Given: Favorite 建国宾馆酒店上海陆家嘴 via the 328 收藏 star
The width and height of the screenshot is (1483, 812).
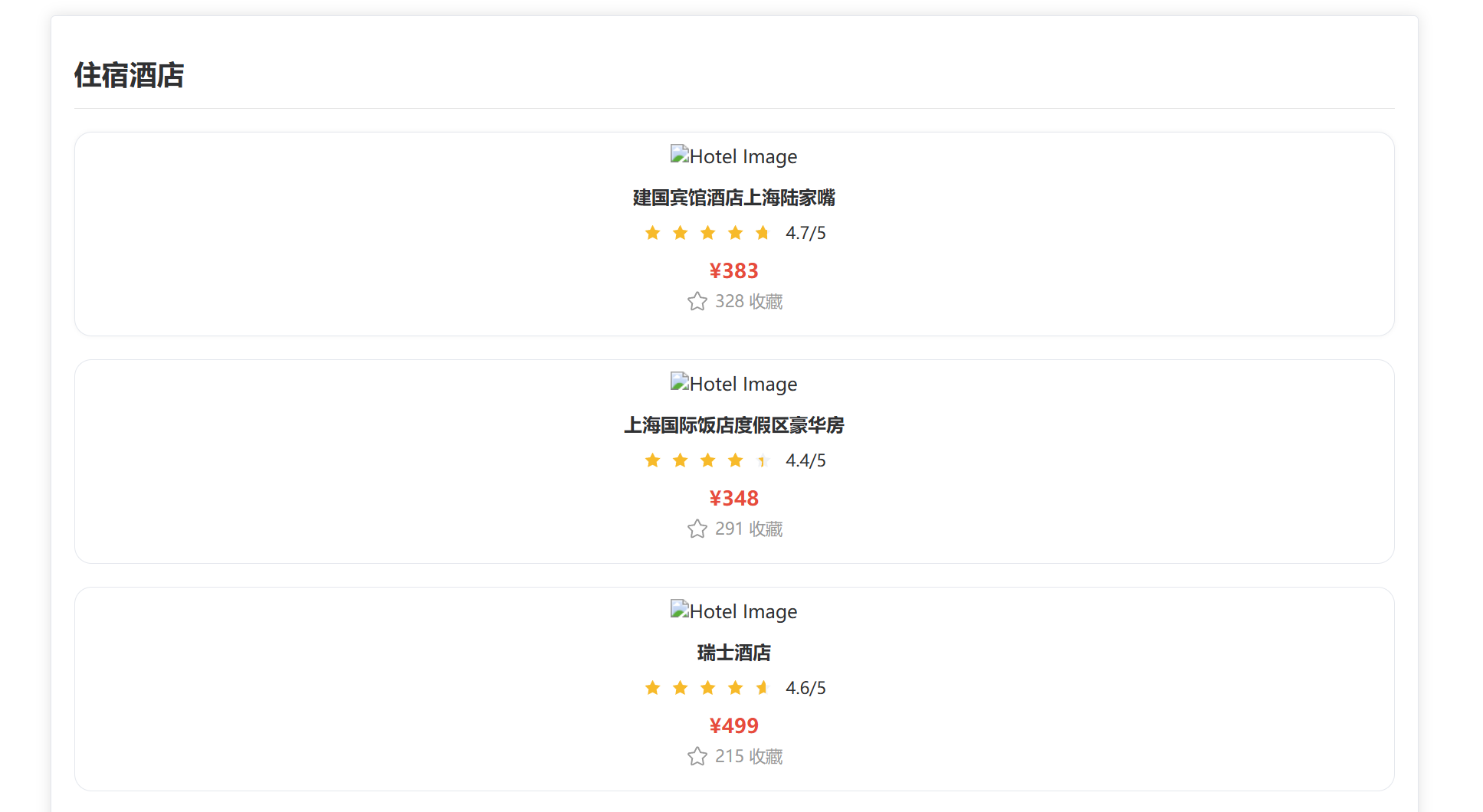Looking at the screenshot, I should coord(697,302).
